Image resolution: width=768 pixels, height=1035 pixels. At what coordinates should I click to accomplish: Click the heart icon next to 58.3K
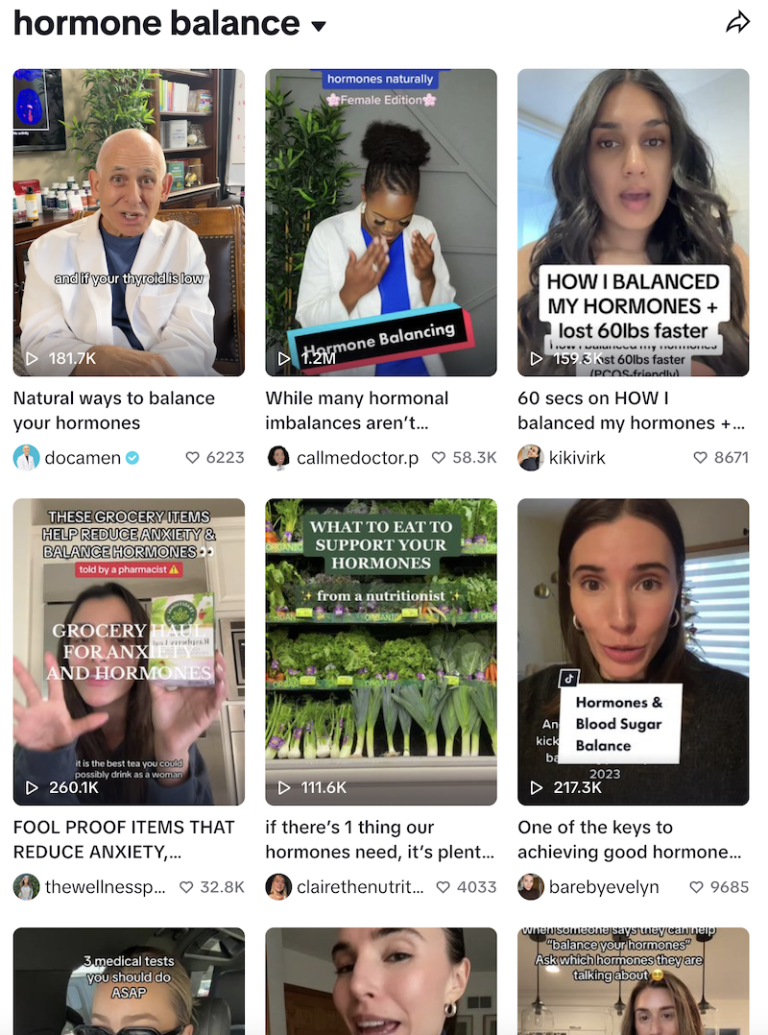coord(438,457)
